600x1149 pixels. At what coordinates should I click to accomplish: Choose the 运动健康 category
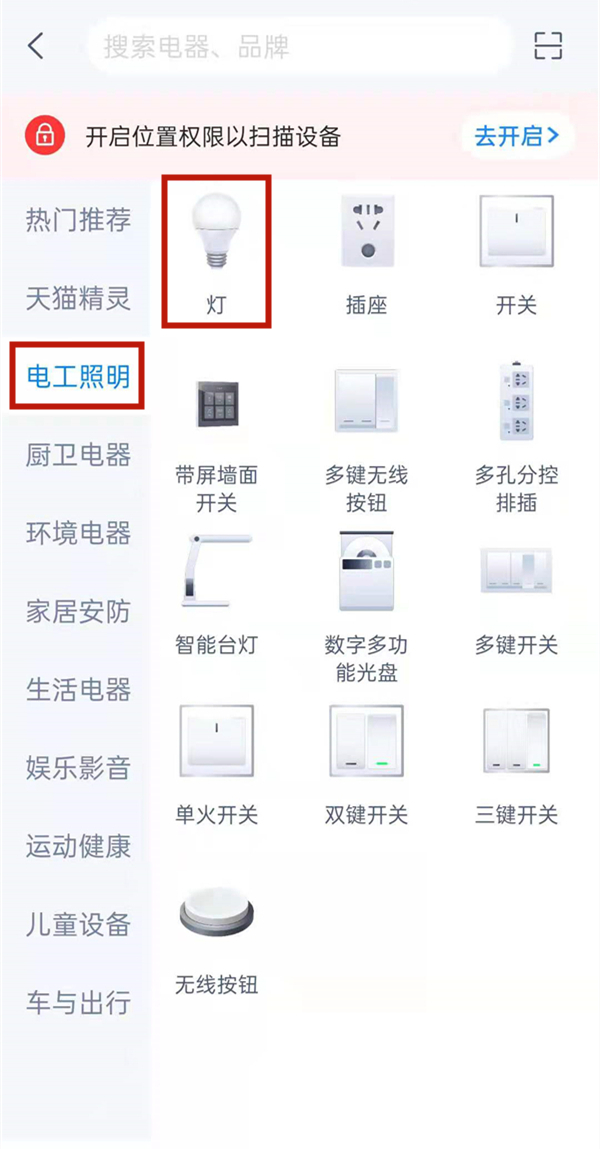pos(78,846)
